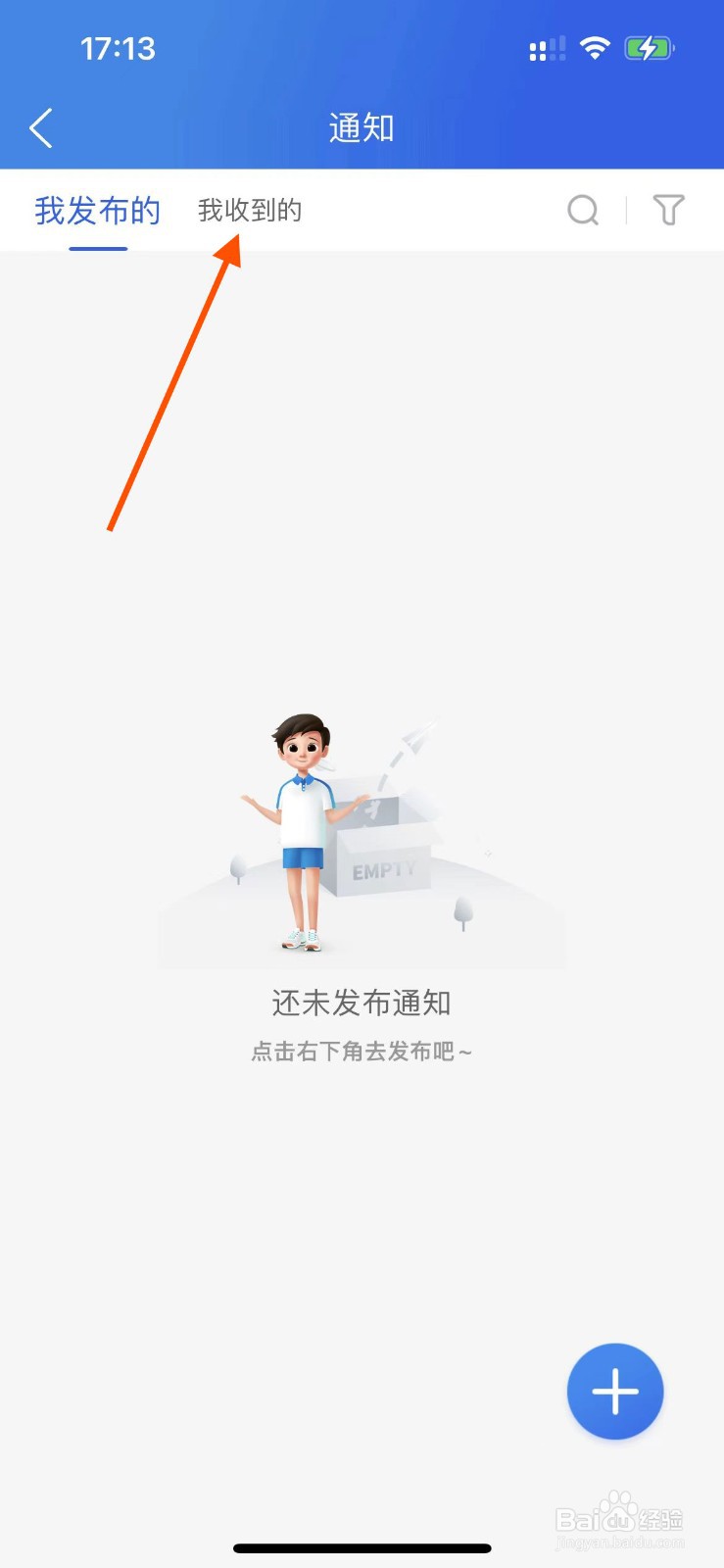Tap the home indicator bar at bottom
Viewport: 724px width, 1568px height.
point(362,1546)
